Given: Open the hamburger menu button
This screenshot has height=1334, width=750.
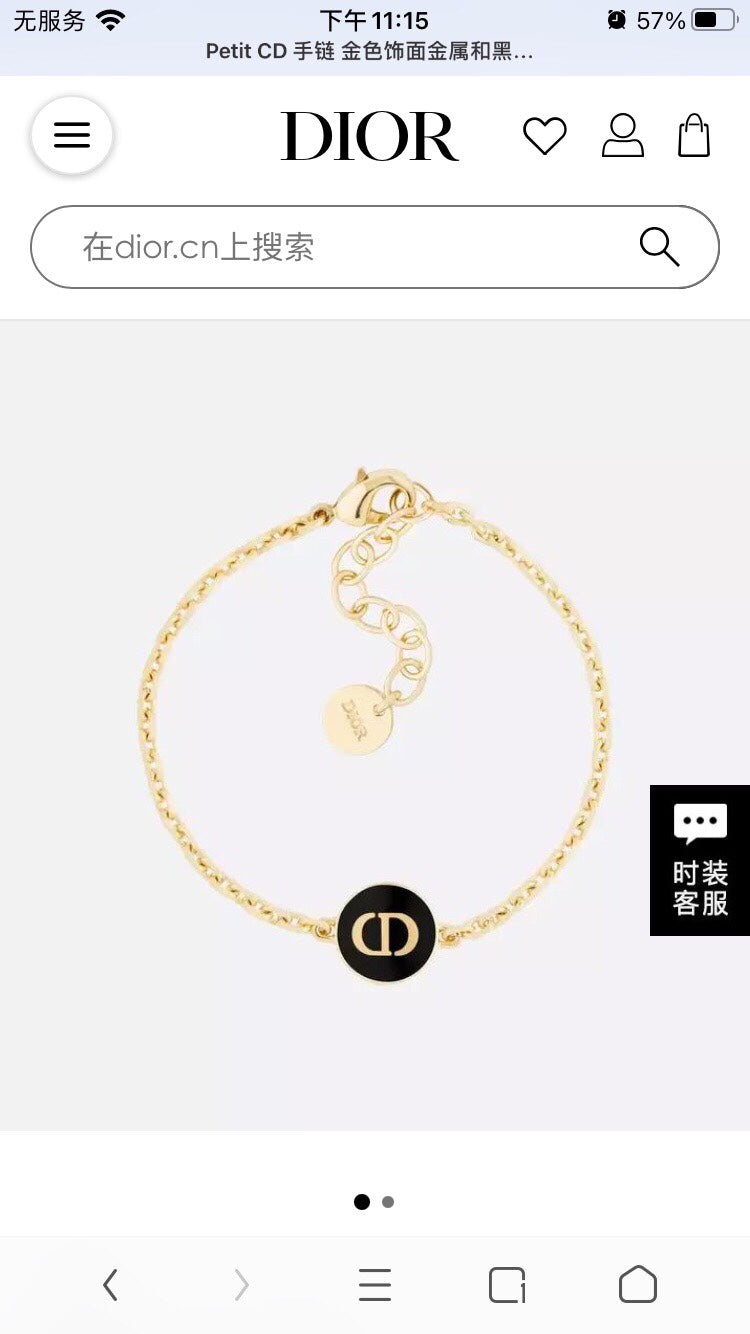Looking at the screenshot, I should (72, 136).
